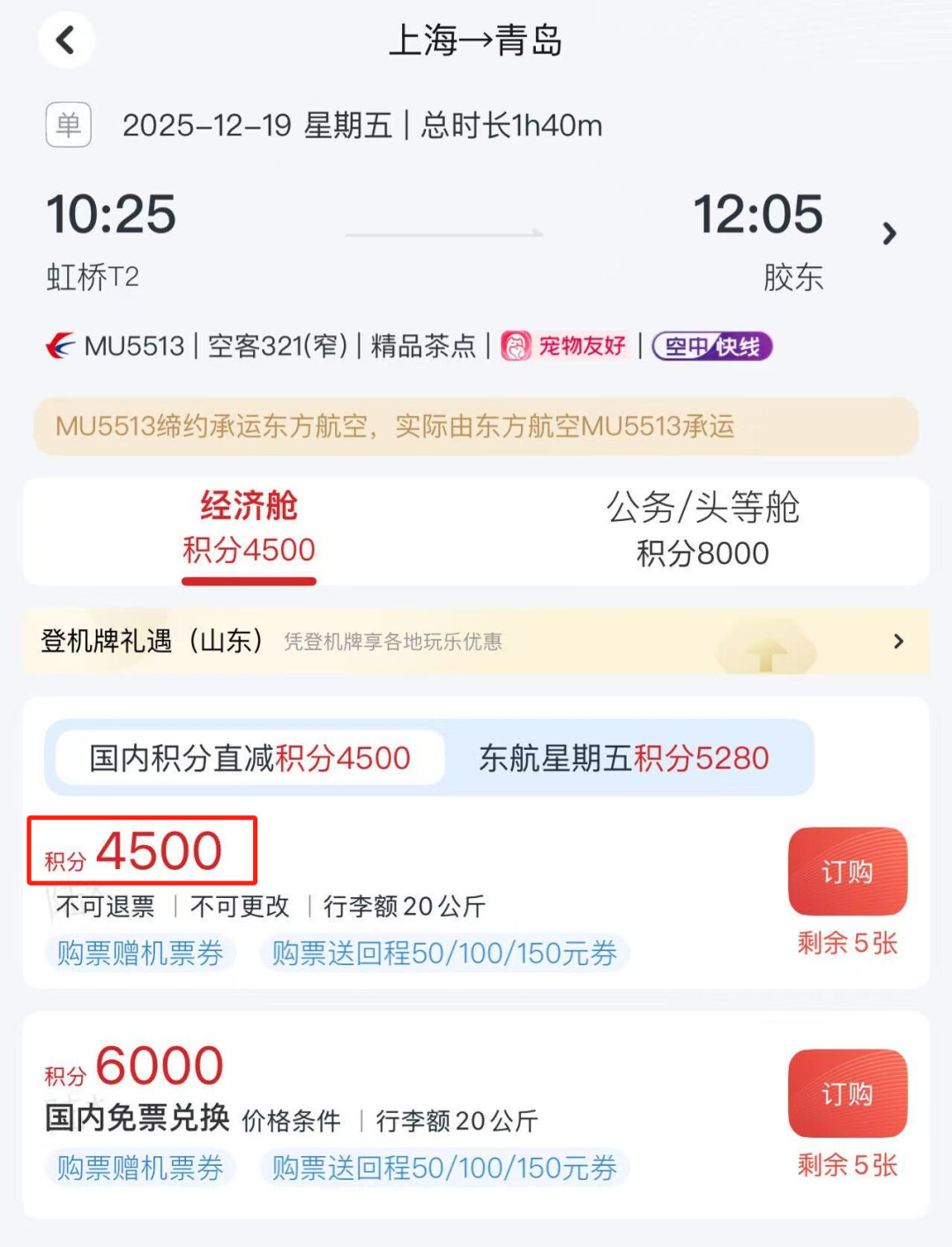Open the 宠物友好 pet-friendly tag

(x=565, y=346)
